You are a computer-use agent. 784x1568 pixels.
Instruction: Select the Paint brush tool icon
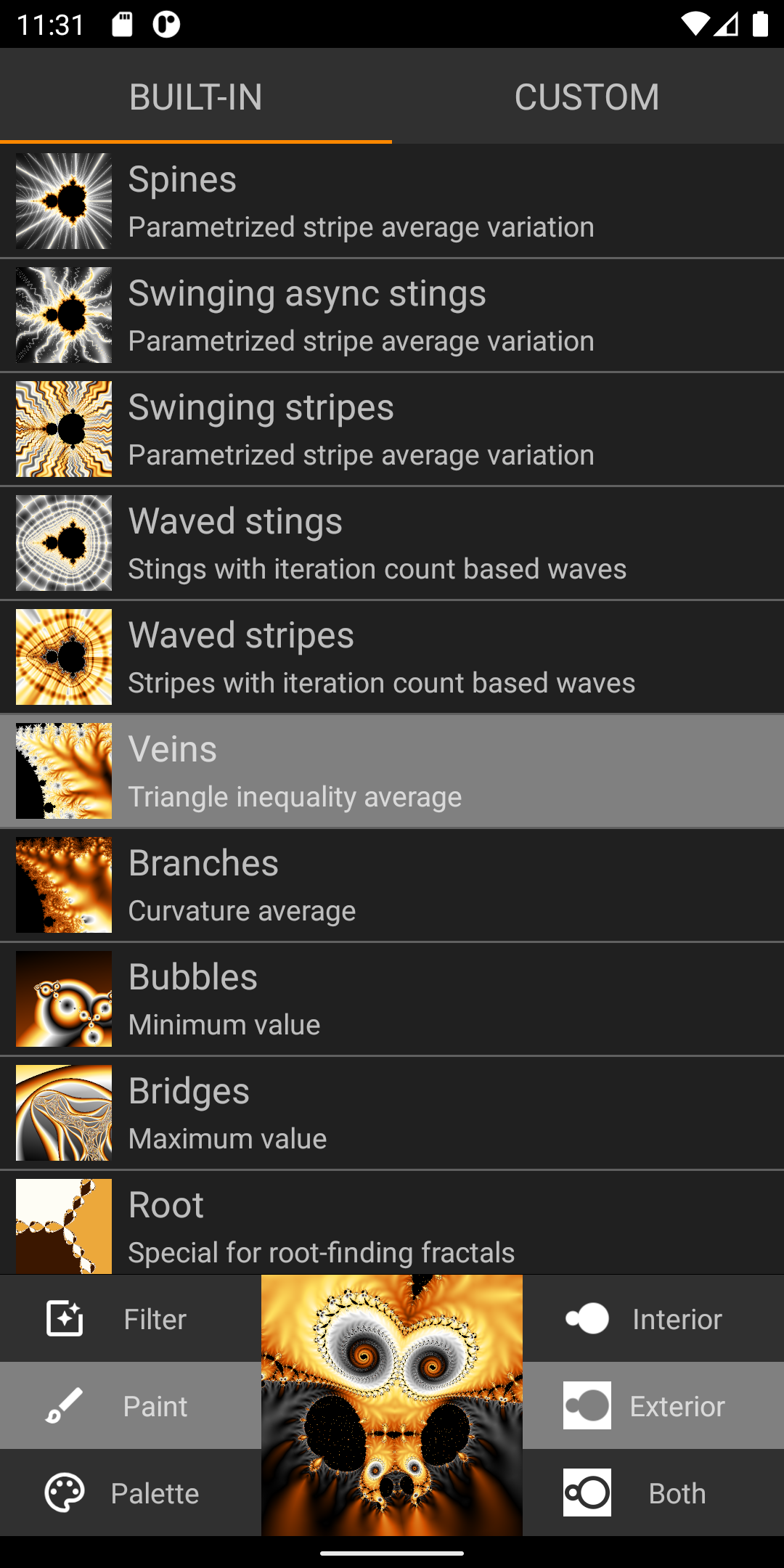65,1405
